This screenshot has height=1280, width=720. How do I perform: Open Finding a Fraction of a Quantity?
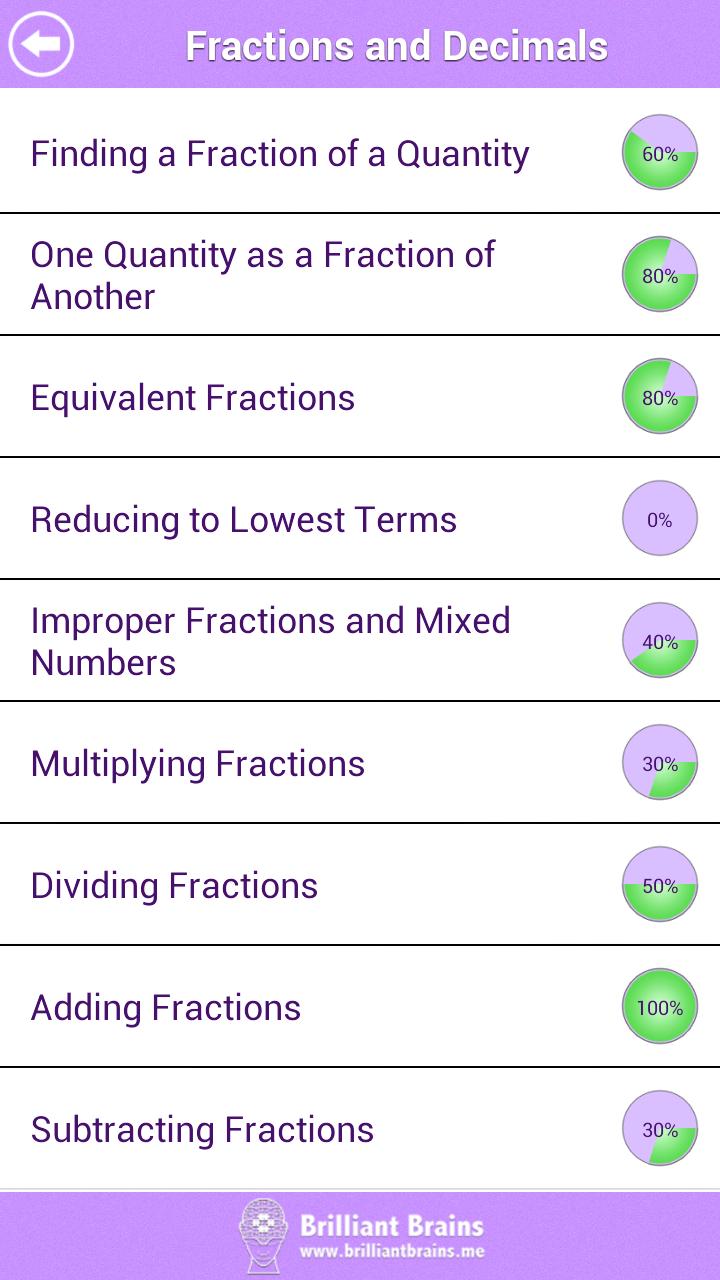(x=280, y=153)
